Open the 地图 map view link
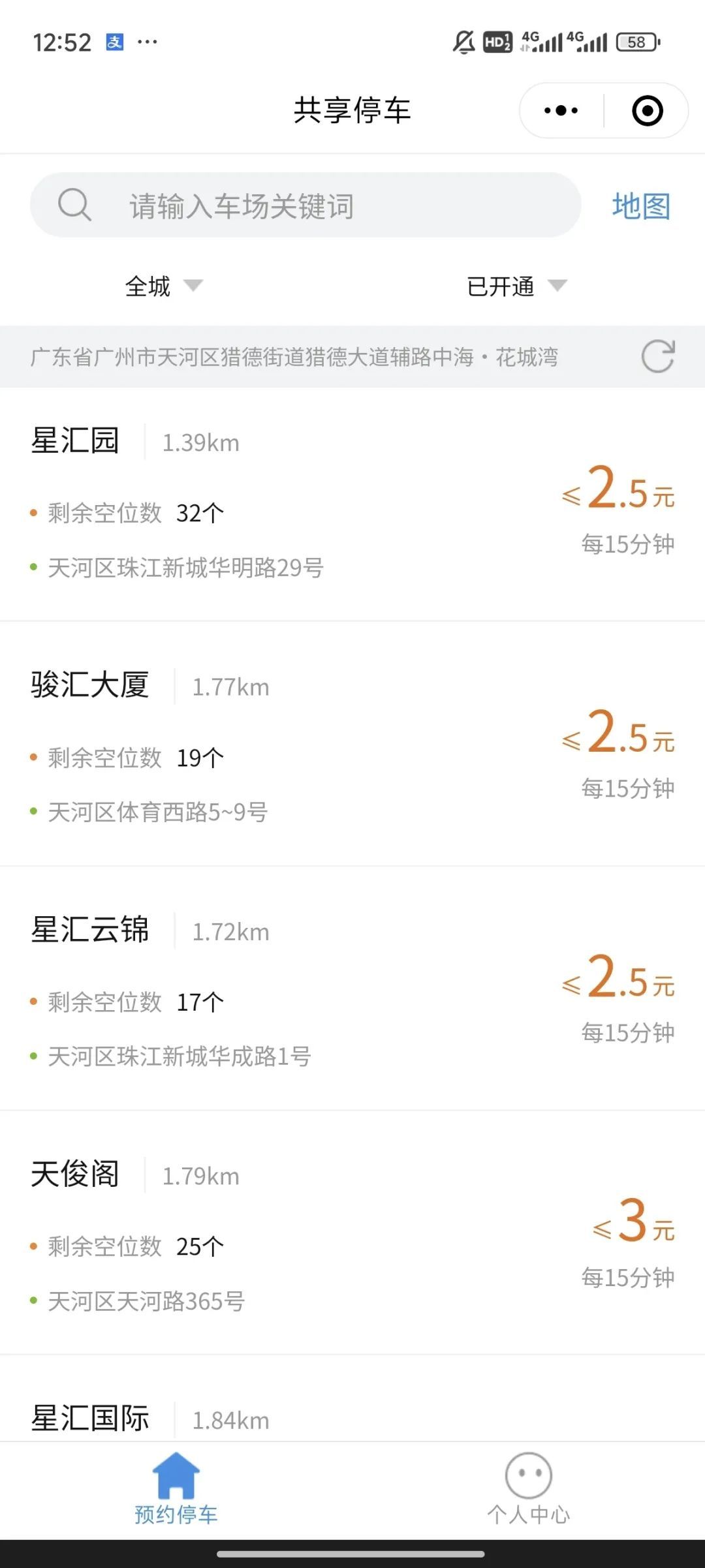 pos(640,206)
